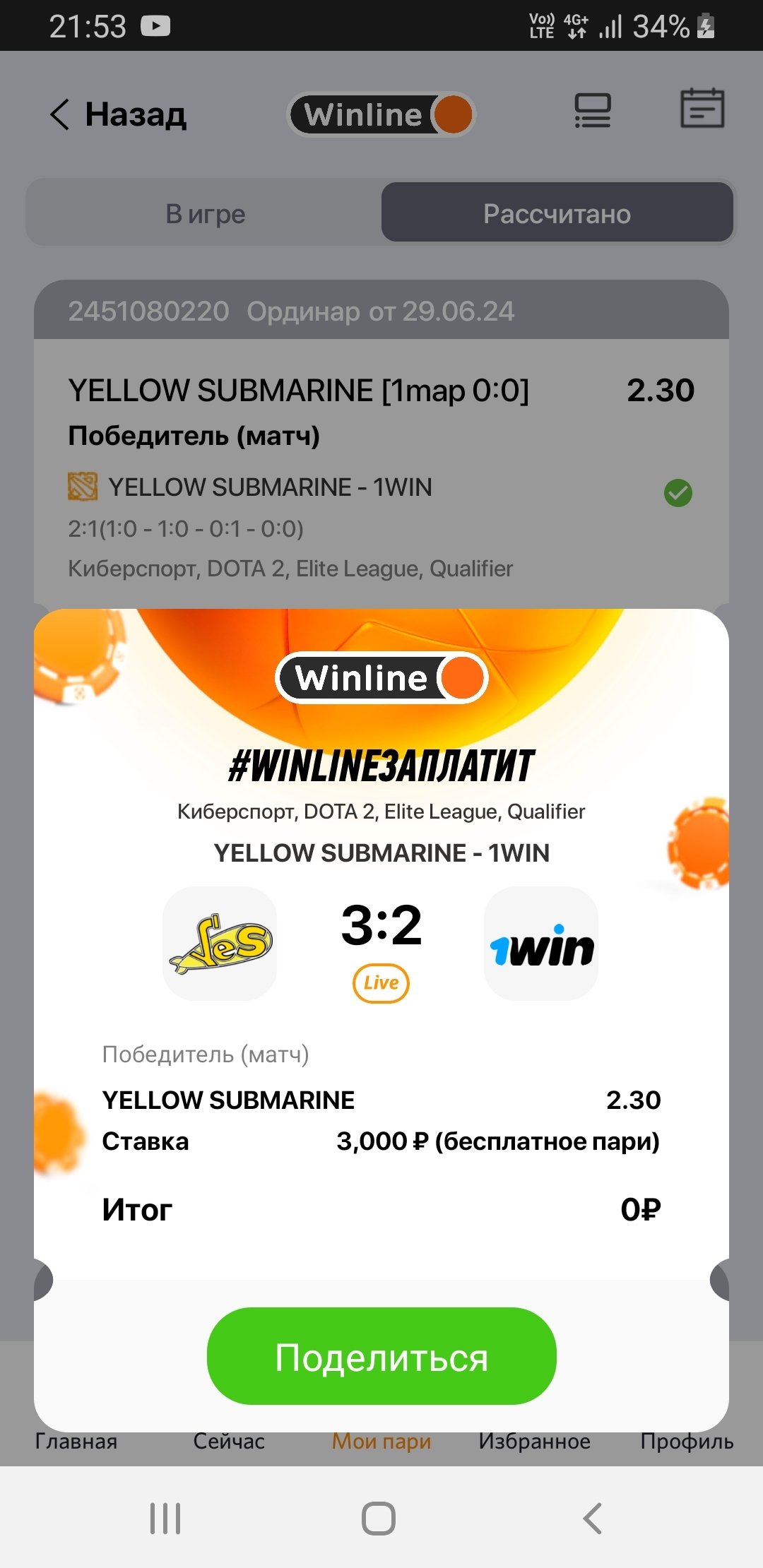Open the Профиль tab
The width and height of the screenshot is (763, 1568).
pyautogui.click(x=687, y=1442)
